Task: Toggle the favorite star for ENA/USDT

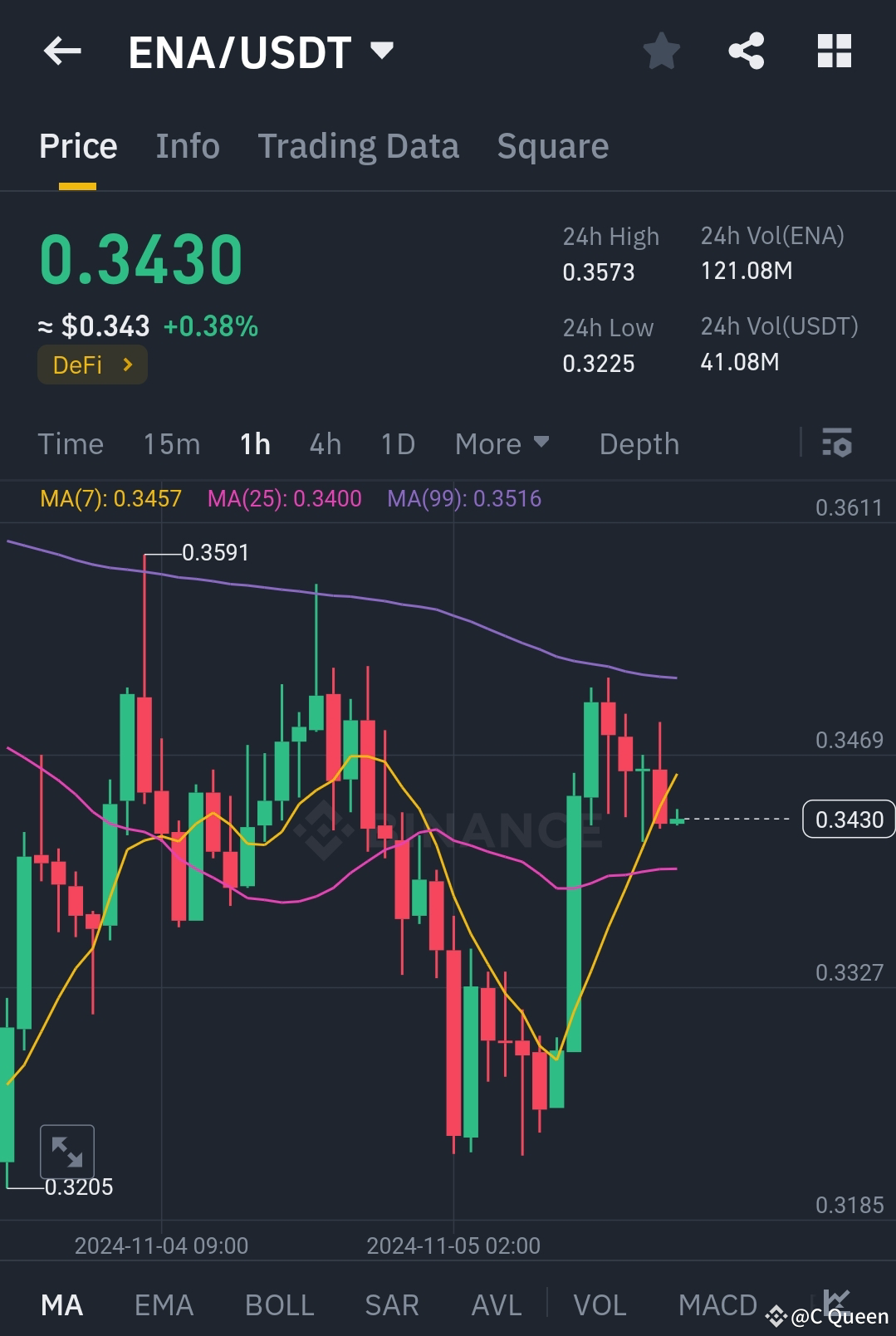Action: (x=661, y=51)
